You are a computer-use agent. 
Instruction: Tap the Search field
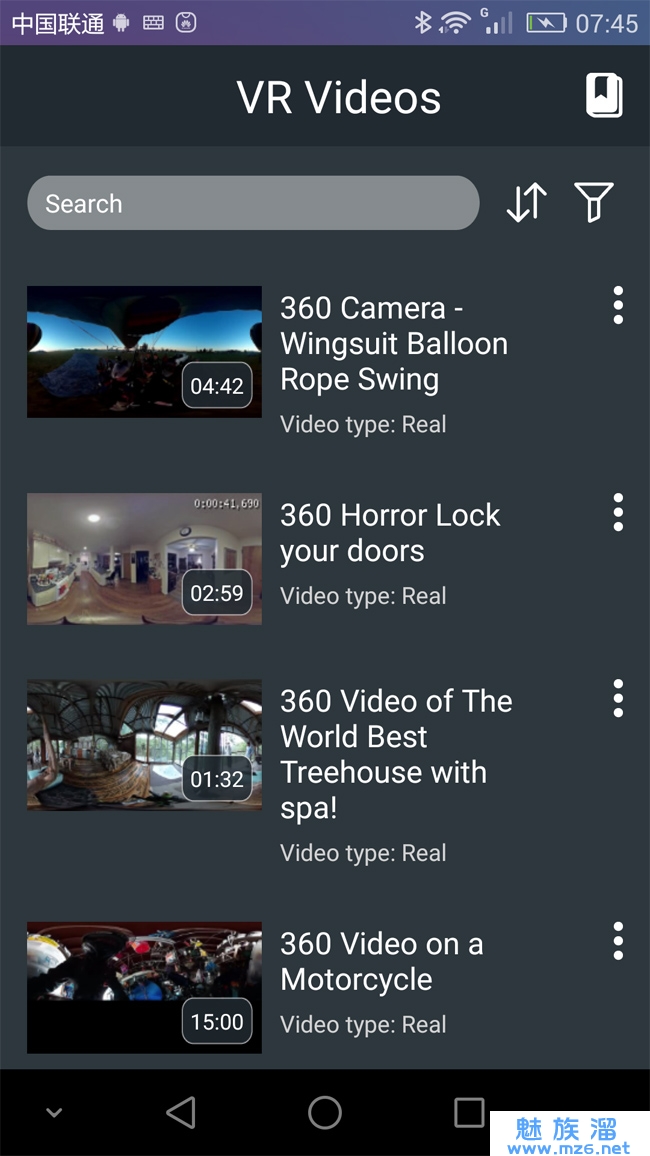253,203
